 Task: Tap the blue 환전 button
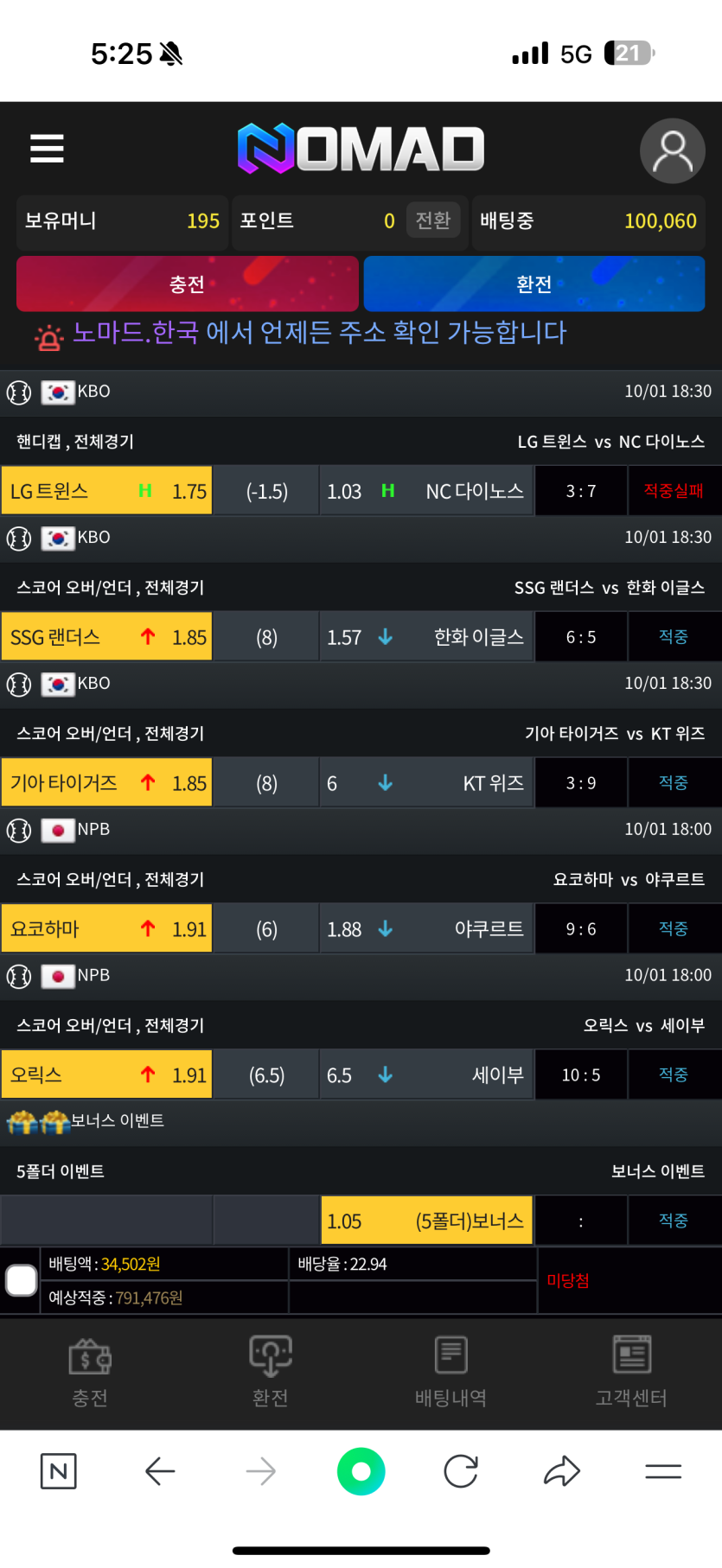(534, 284)
